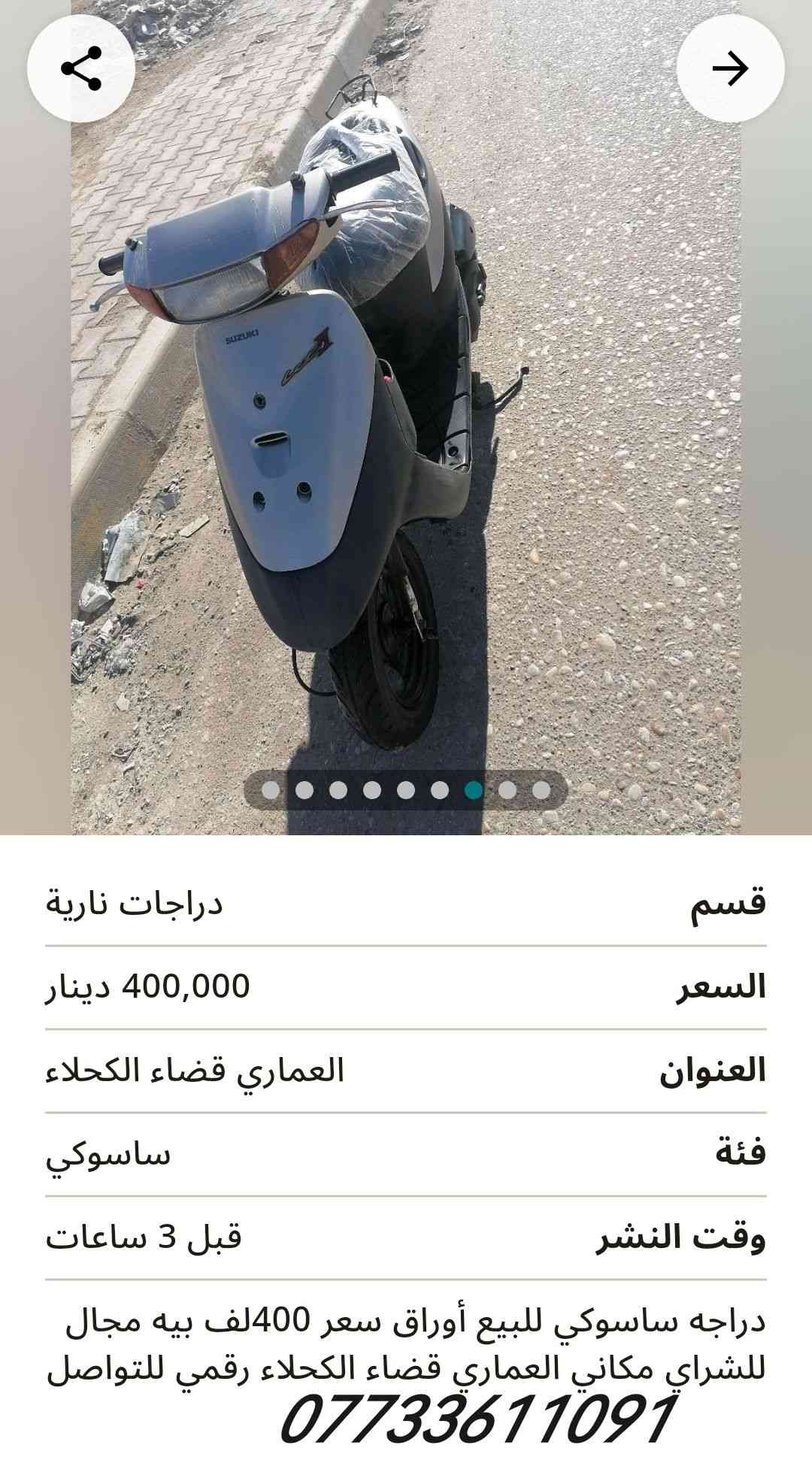Go back using the arrow button

tap(730, 68)
